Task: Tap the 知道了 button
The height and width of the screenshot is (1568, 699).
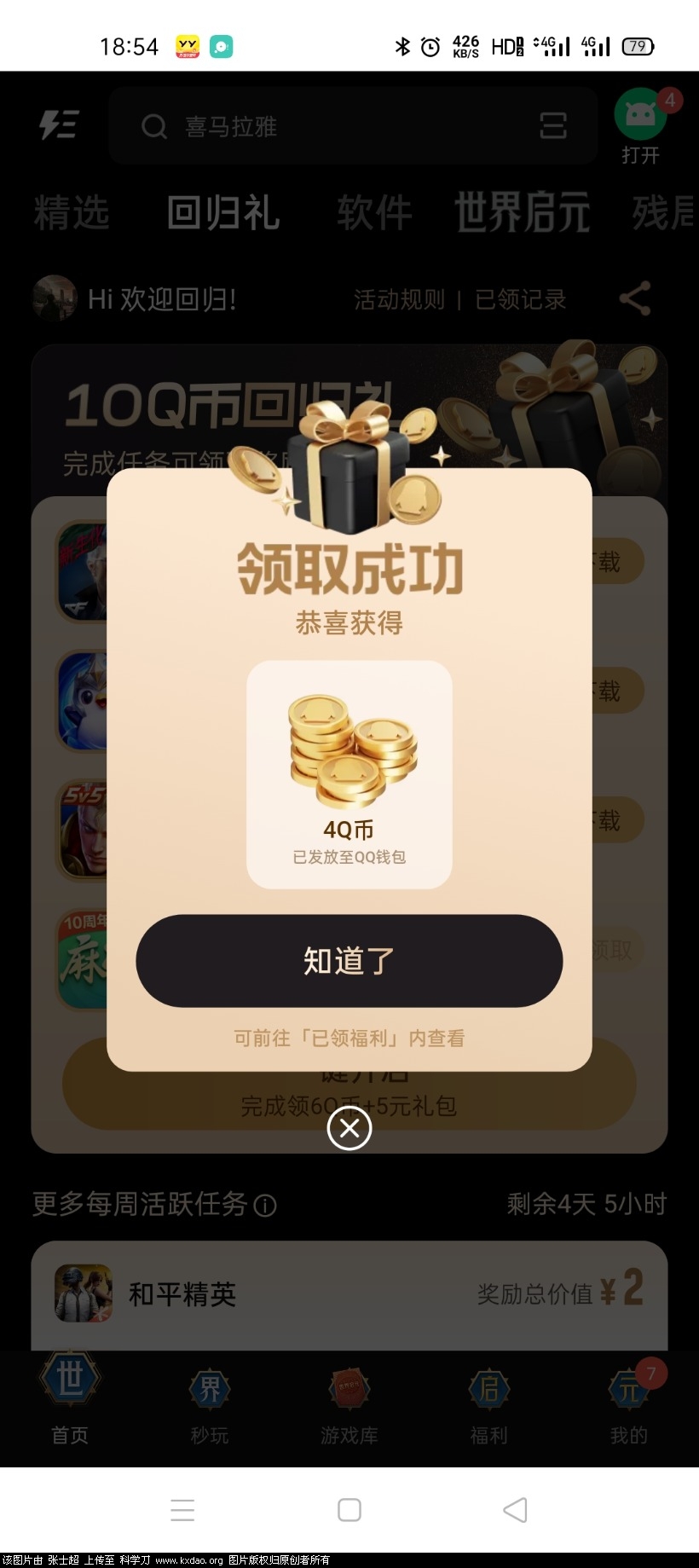Action: (x=349, y=961)
